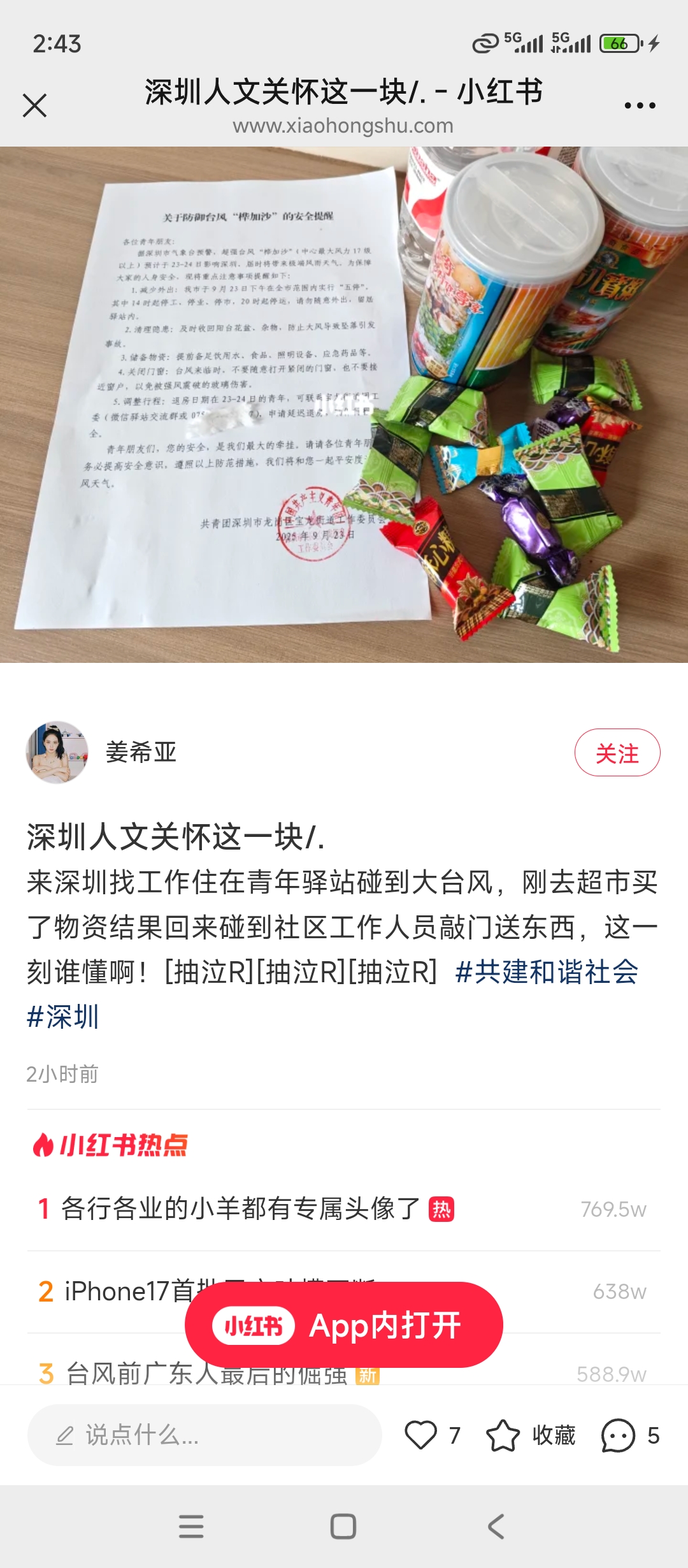Follow 姜希亚 with the 关注 button
688x1568 pixels.
[617, 753]
